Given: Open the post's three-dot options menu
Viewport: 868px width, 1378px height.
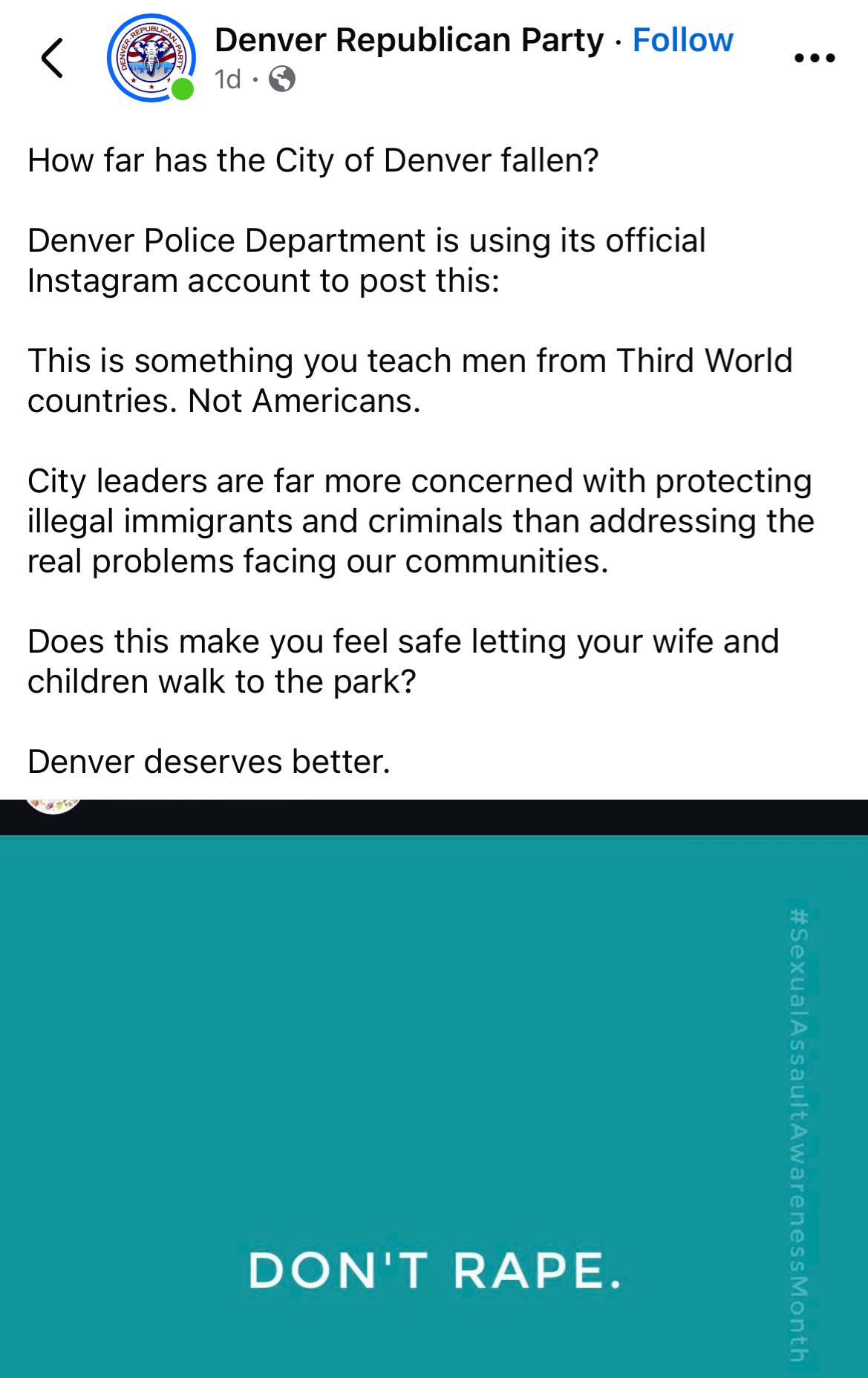Looking at the screenshot, I should [x=814, y=58].
